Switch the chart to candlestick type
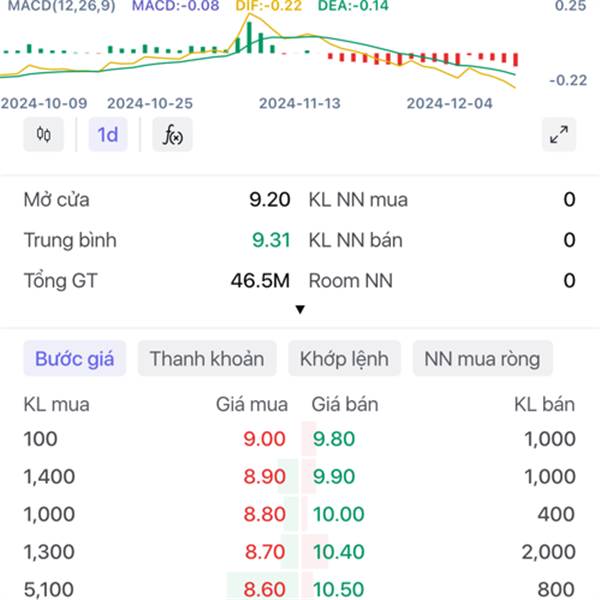600x600 pixels. pos(43,134)
